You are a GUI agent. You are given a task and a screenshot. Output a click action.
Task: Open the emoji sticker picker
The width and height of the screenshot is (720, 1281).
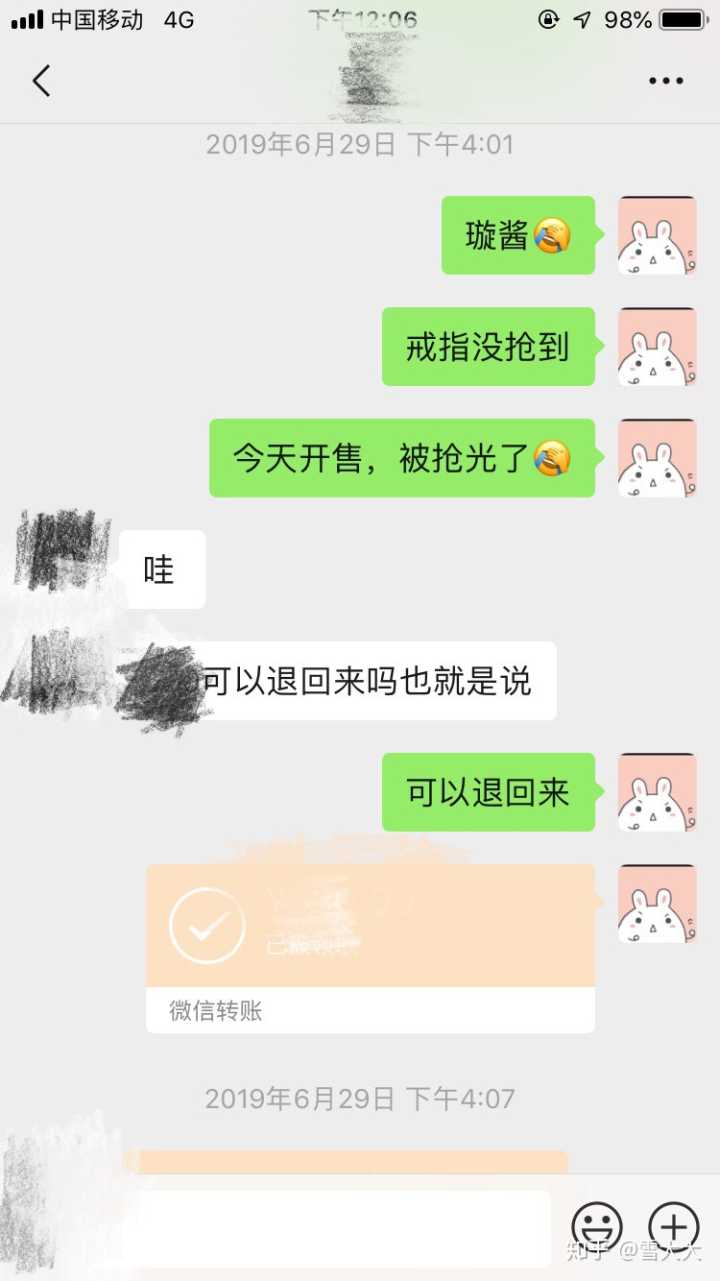point(596,1227)
